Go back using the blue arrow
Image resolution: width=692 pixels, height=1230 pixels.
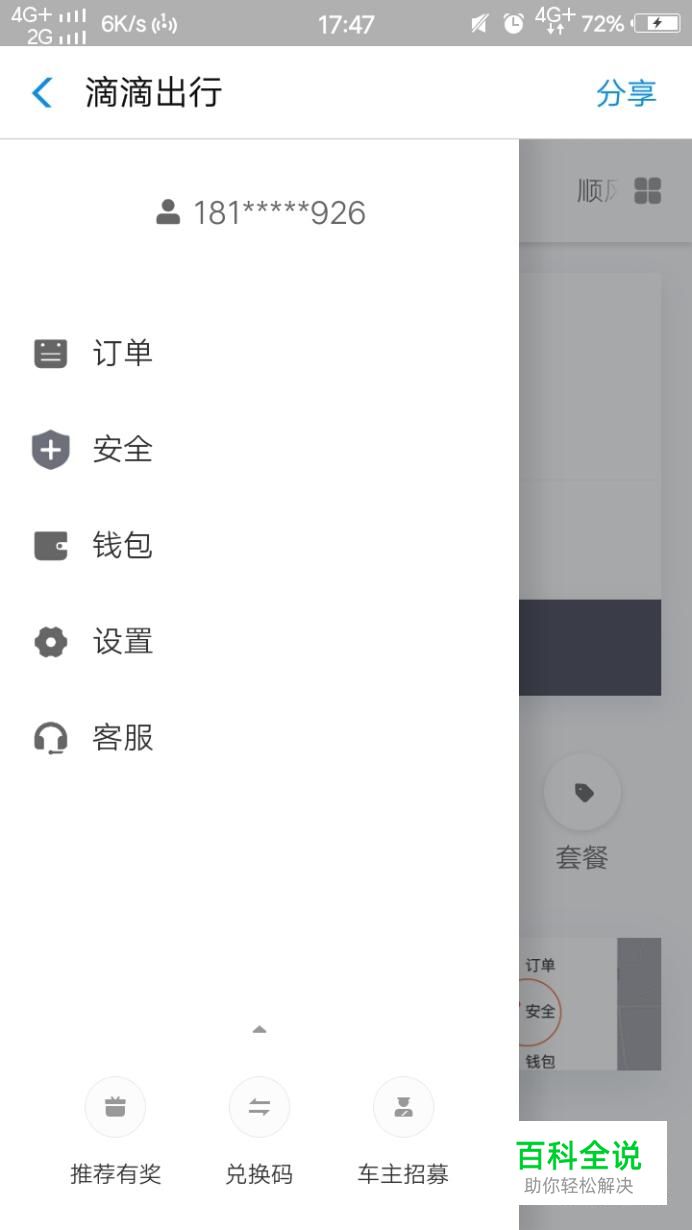tap(42, 93)
